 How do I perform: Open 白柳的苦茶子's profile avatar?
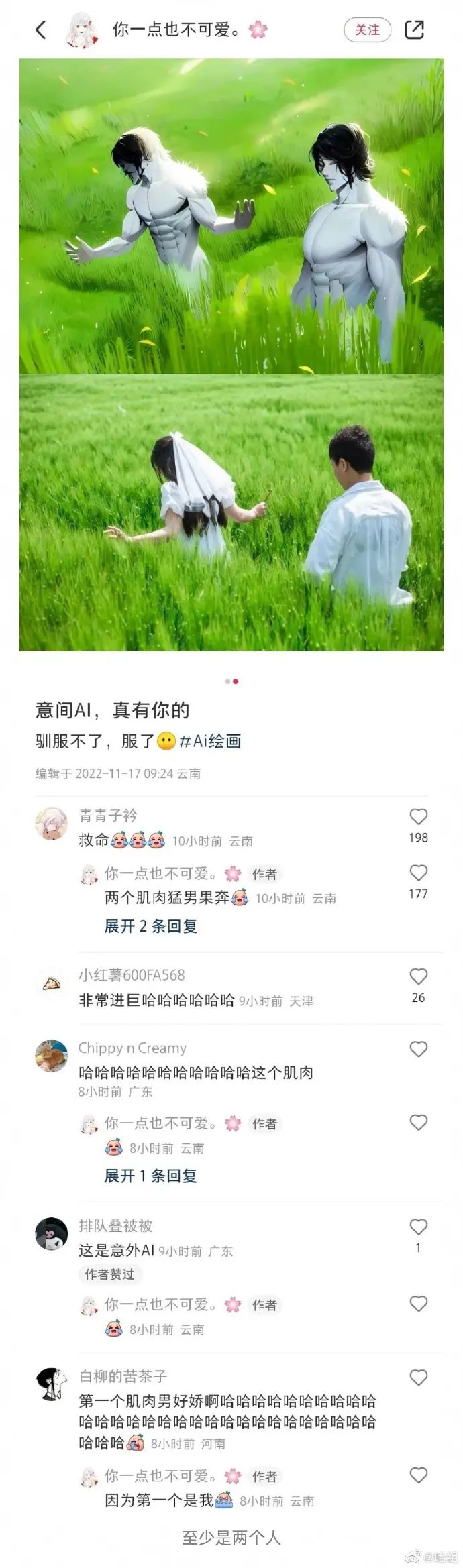tap(52, 1385)
